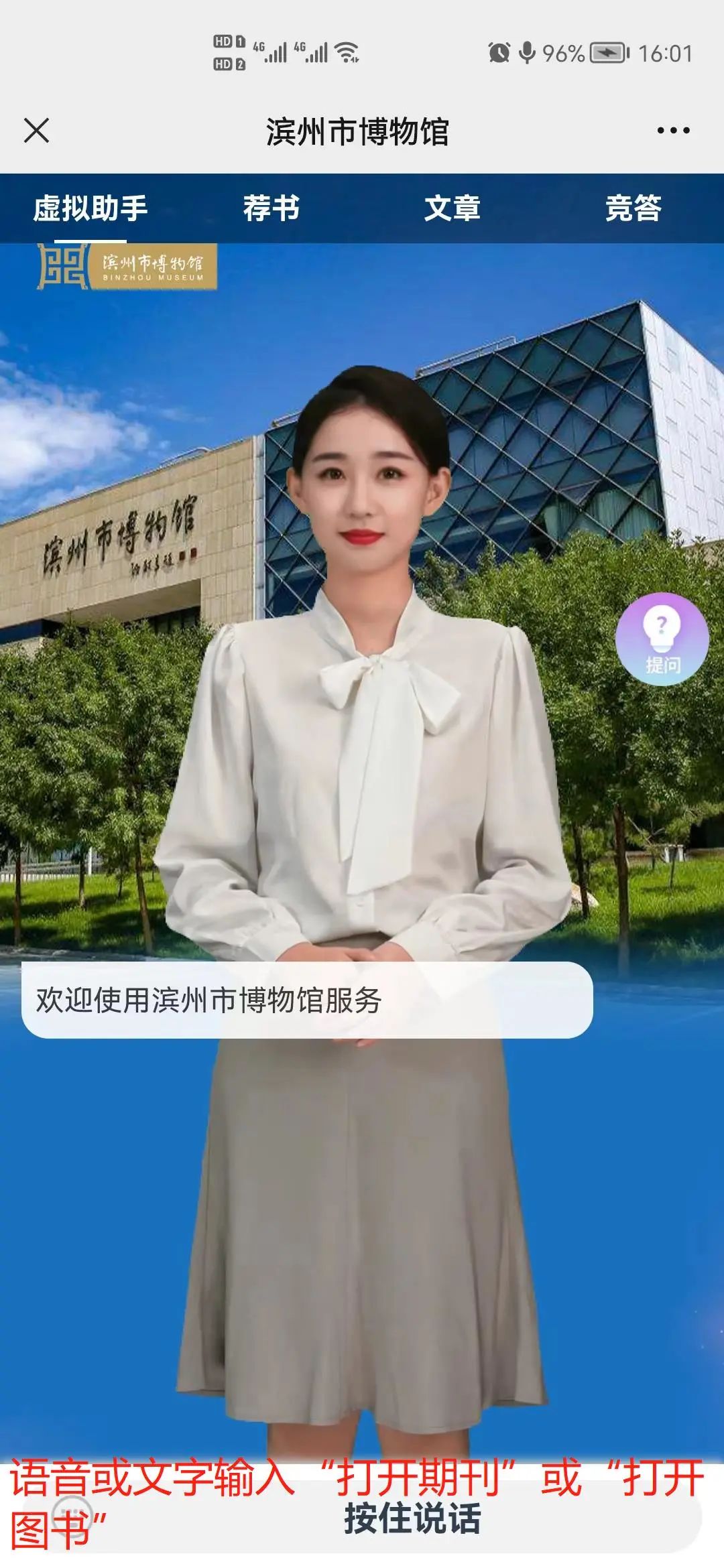Open the three-dot more menu
Image resolution: width=724 pixels, height=1568 pixels.
(673, 131)
